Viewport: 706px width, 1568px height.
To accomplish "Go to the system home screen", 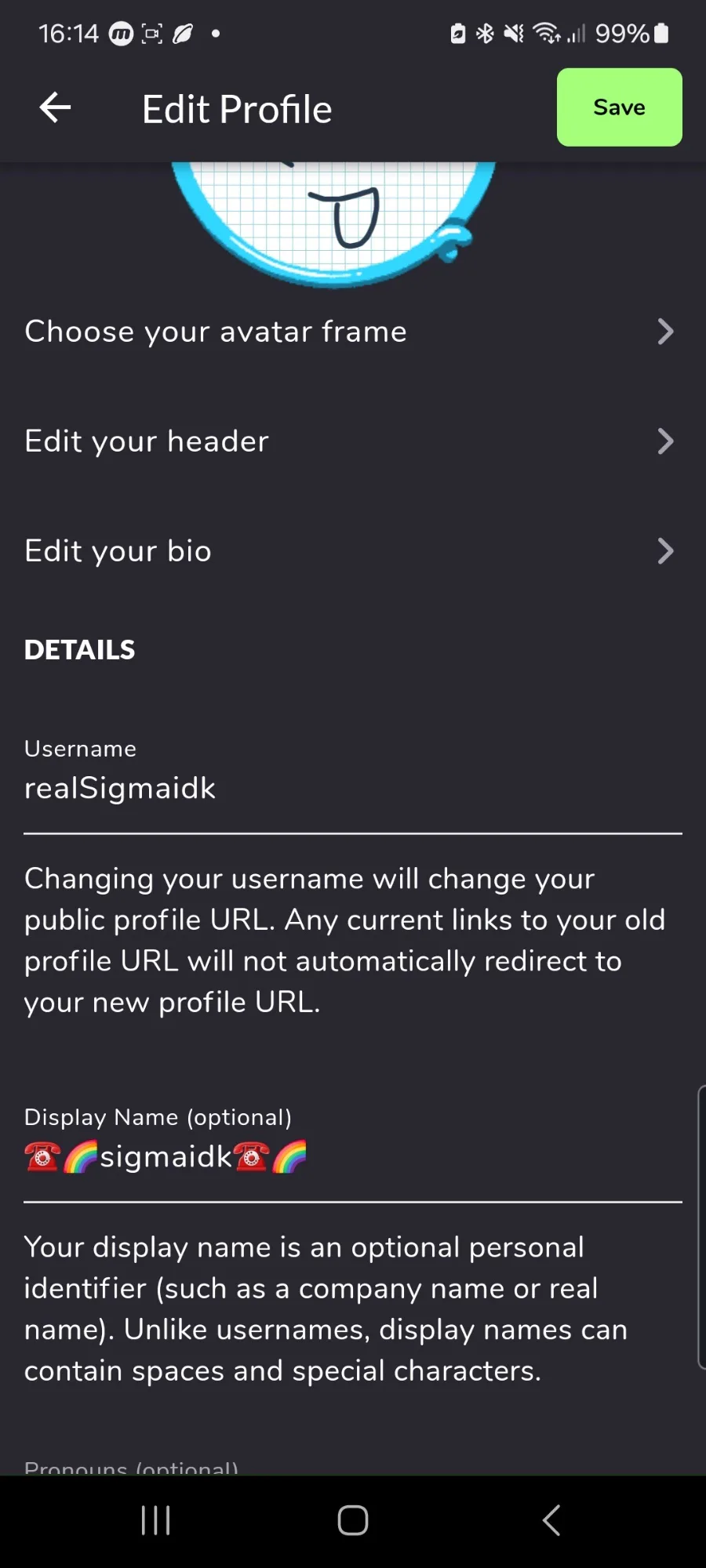I will pos(352,1520).
